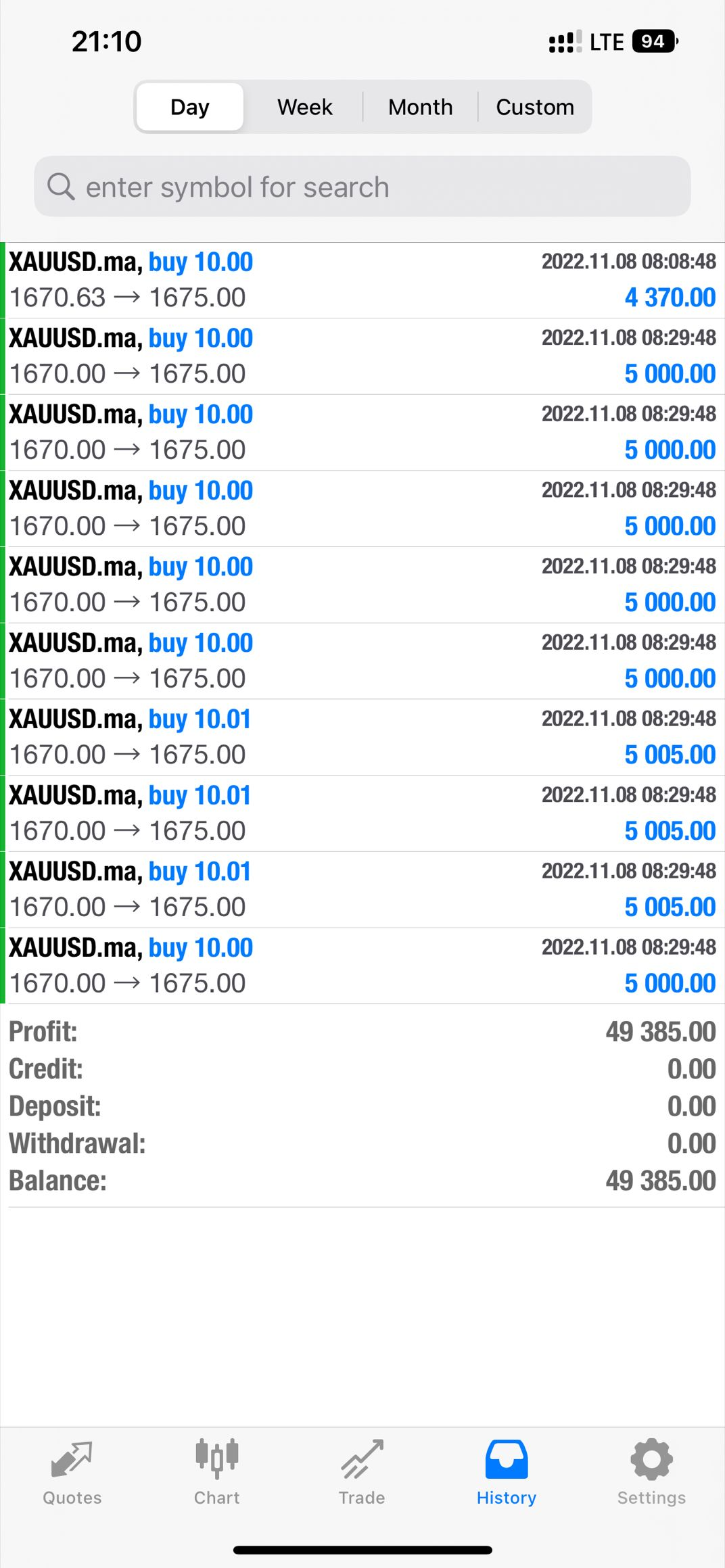Screen dimensions: 725x1568
Task: Switch to the Week period
Action: [x=305, y=107]
